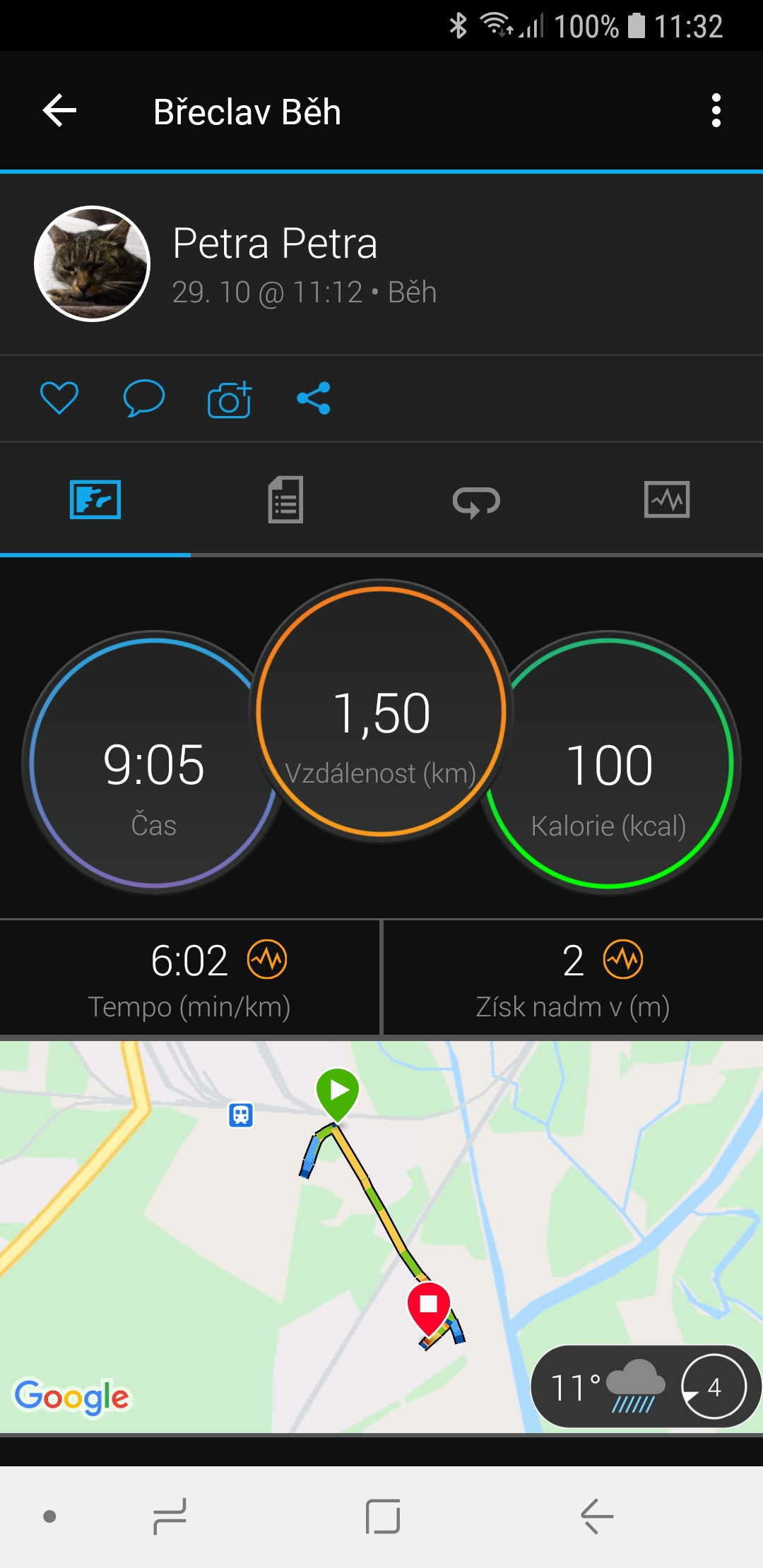Open the three-dot overflow menu
The height and width of the screenshot is (1568, 763).
click(x=716, y=111)
